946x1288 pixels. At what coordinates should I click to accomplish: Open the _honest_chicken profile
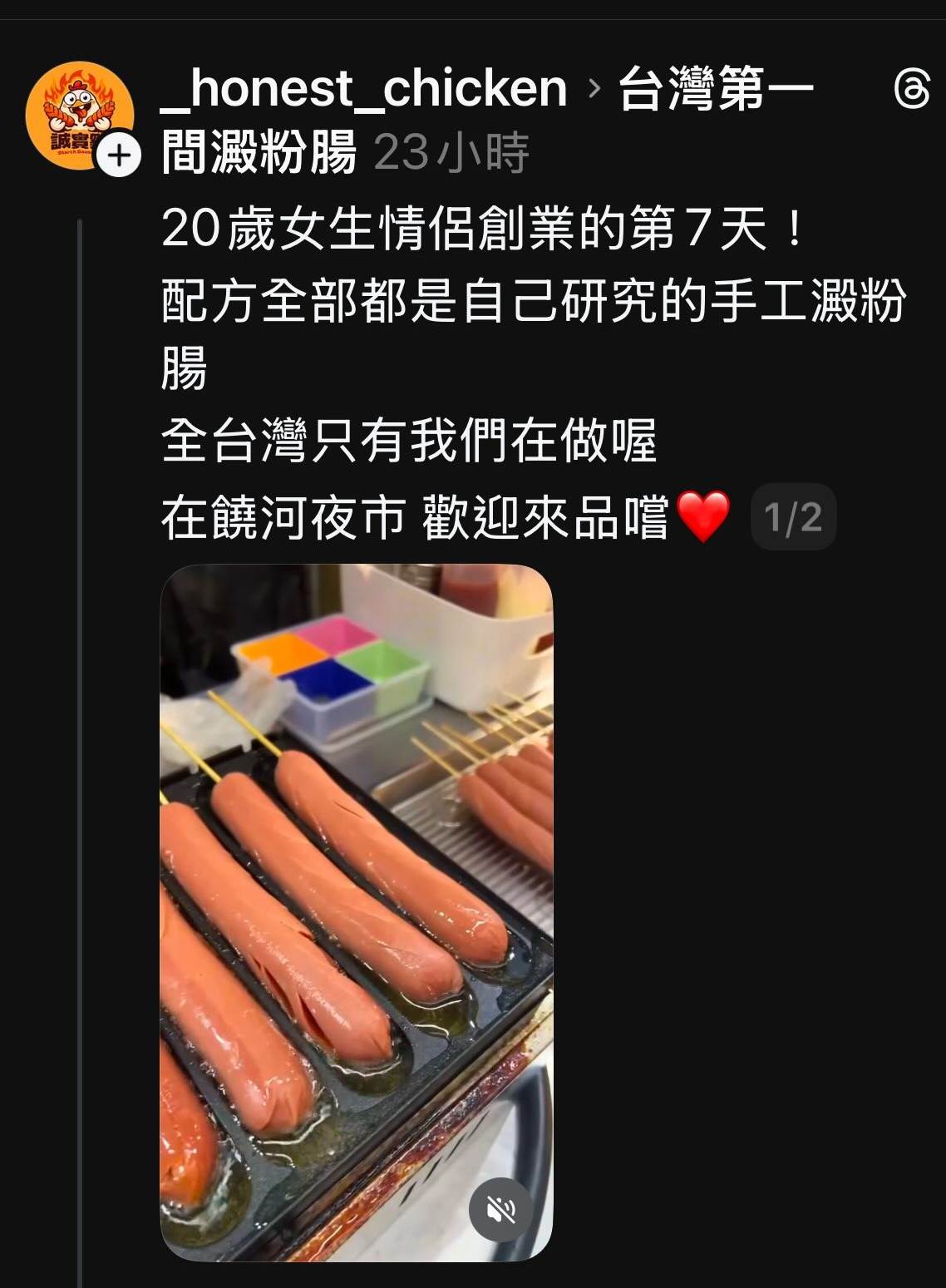tap(363, 89)
